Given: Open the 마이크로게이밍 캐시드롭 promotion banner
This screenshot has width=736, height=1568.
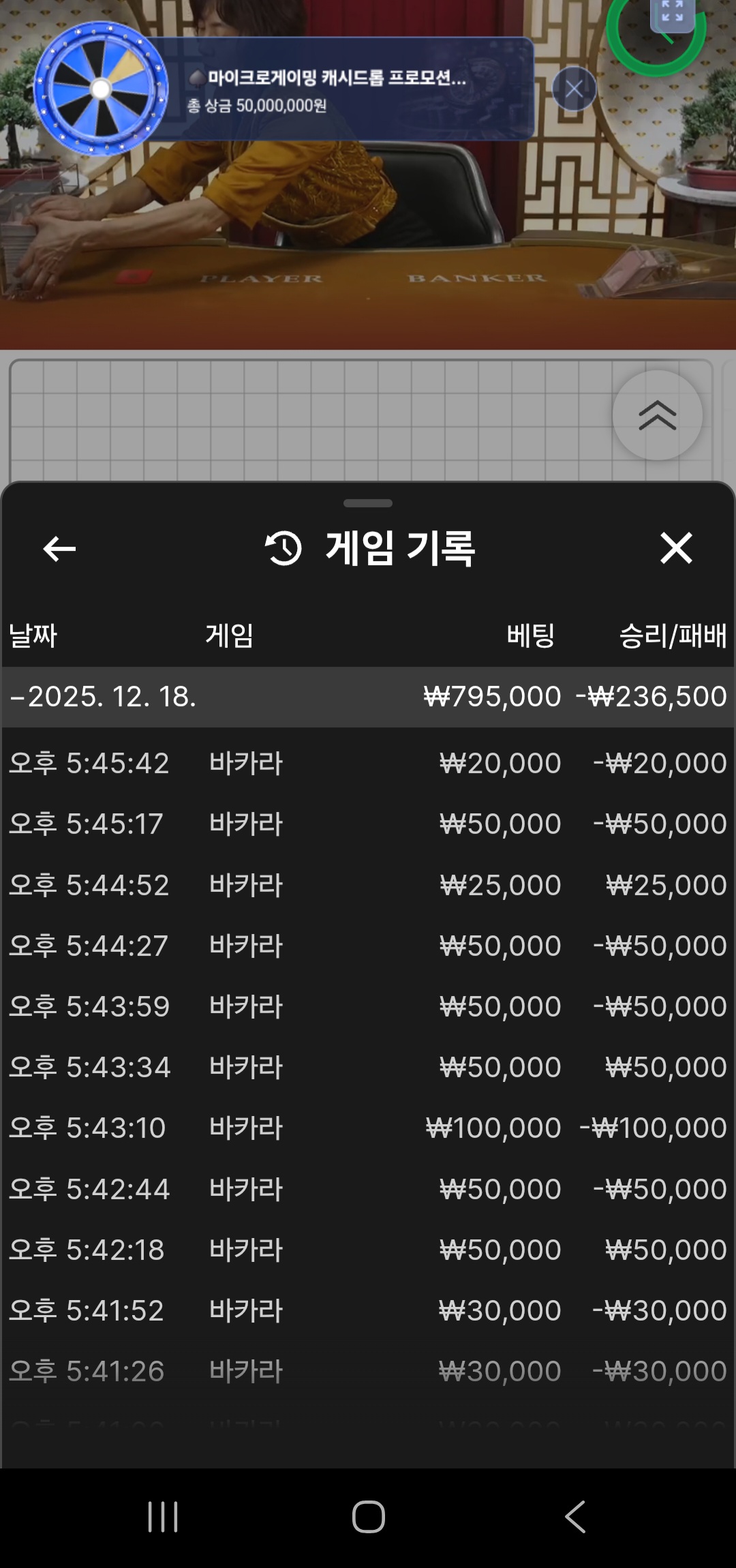Looking at the screenshot, I should pyautogui.click(x=327, y=89).
